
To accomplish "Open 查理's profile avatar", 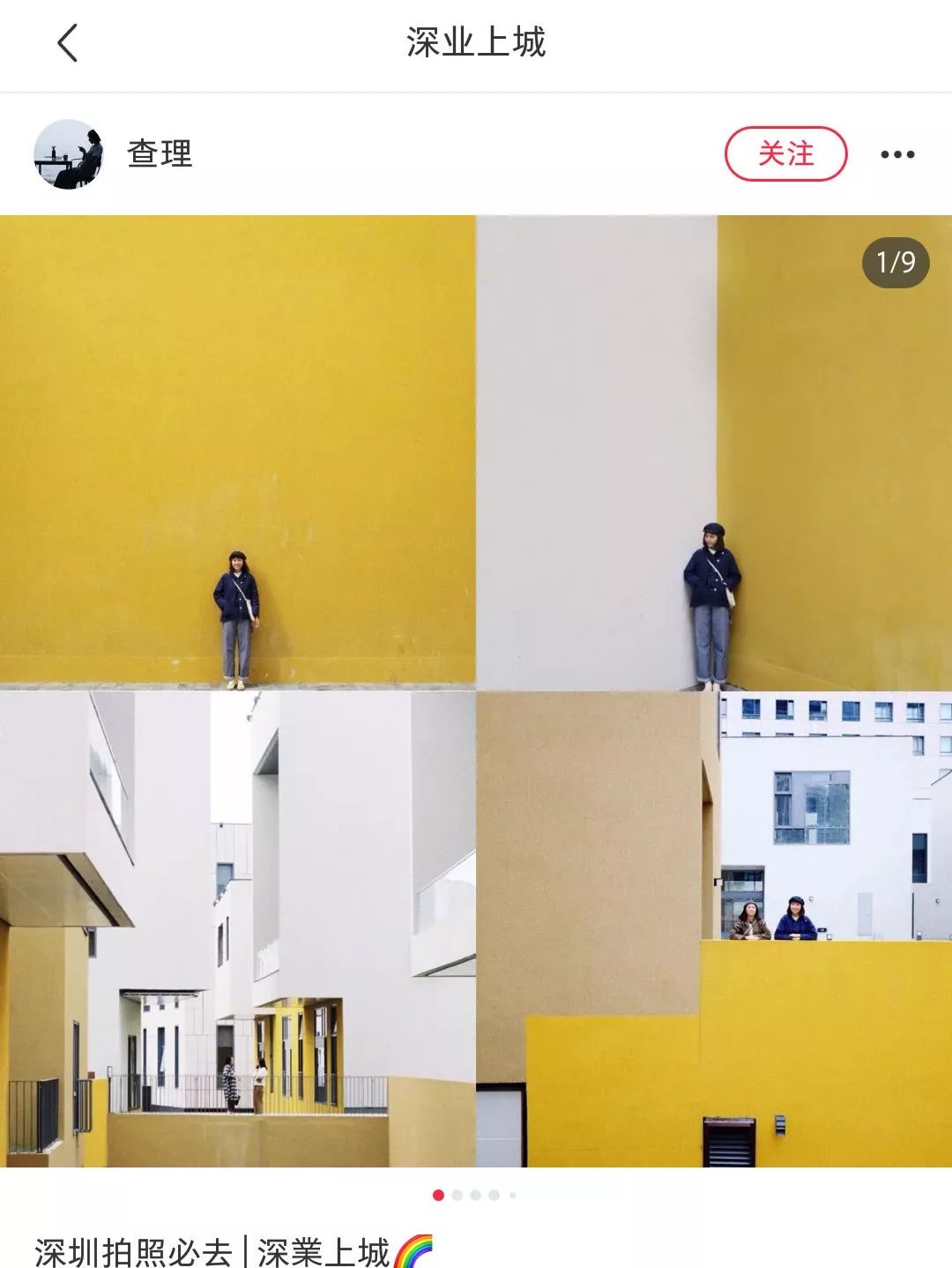I will pos(69,154).
